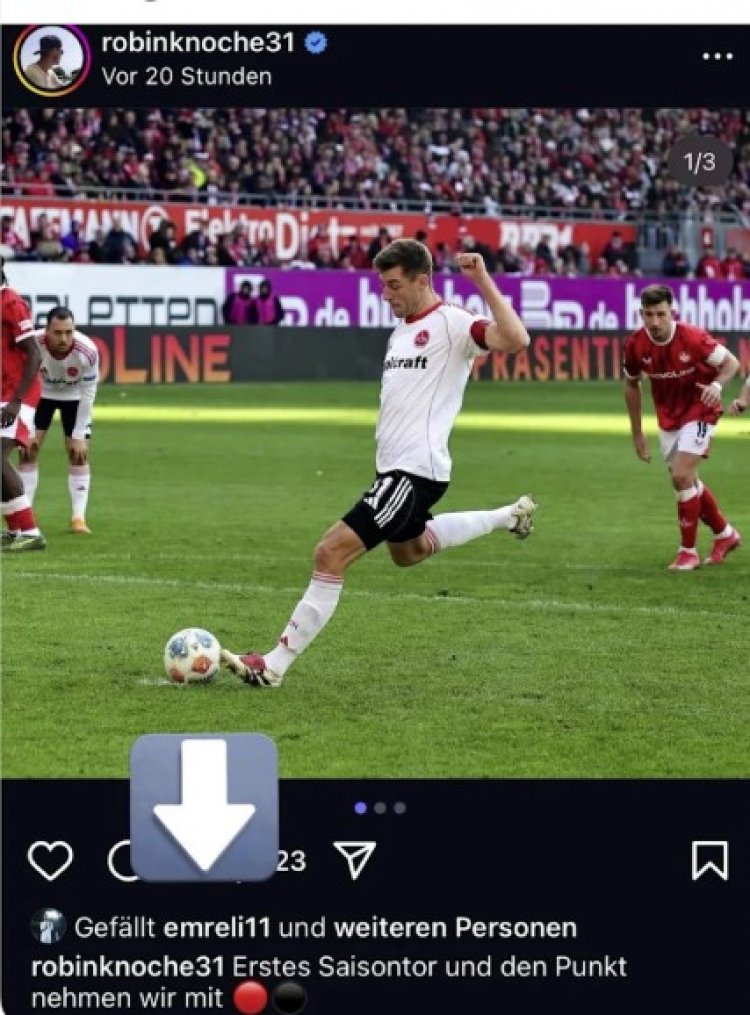
Task: Bookmark this post
Action: [709, 860]
